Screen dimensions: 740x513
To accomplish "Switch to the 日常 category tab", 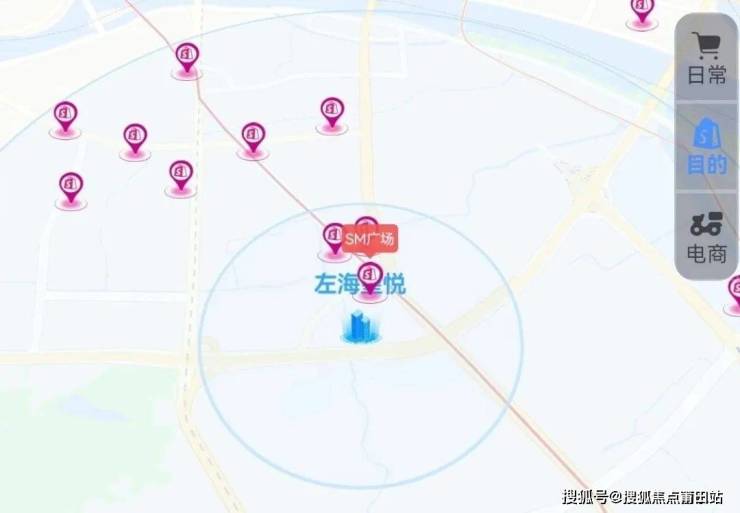I will coord(707,58).
